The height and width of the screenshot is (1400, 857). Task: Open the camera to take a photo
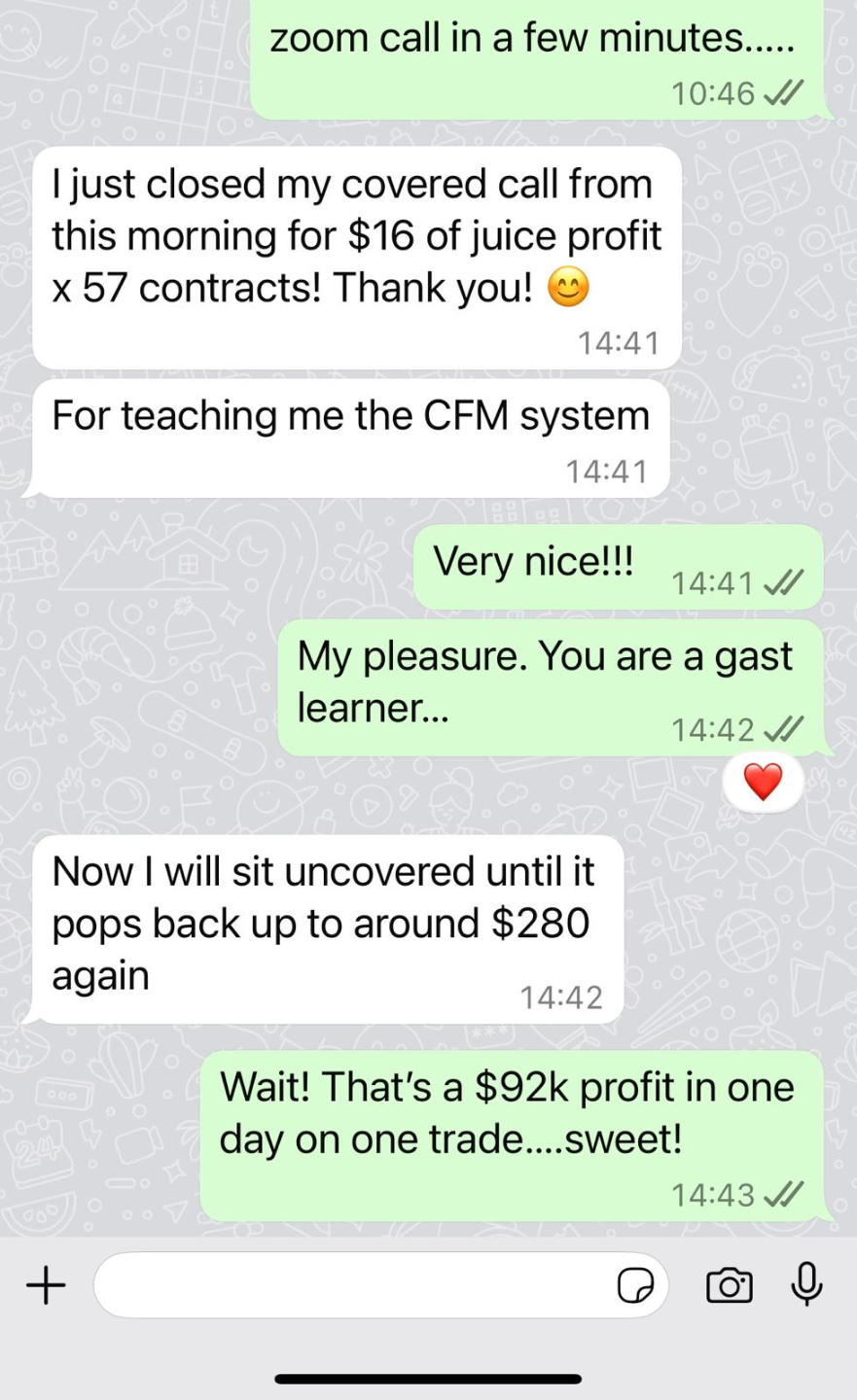729,1285
